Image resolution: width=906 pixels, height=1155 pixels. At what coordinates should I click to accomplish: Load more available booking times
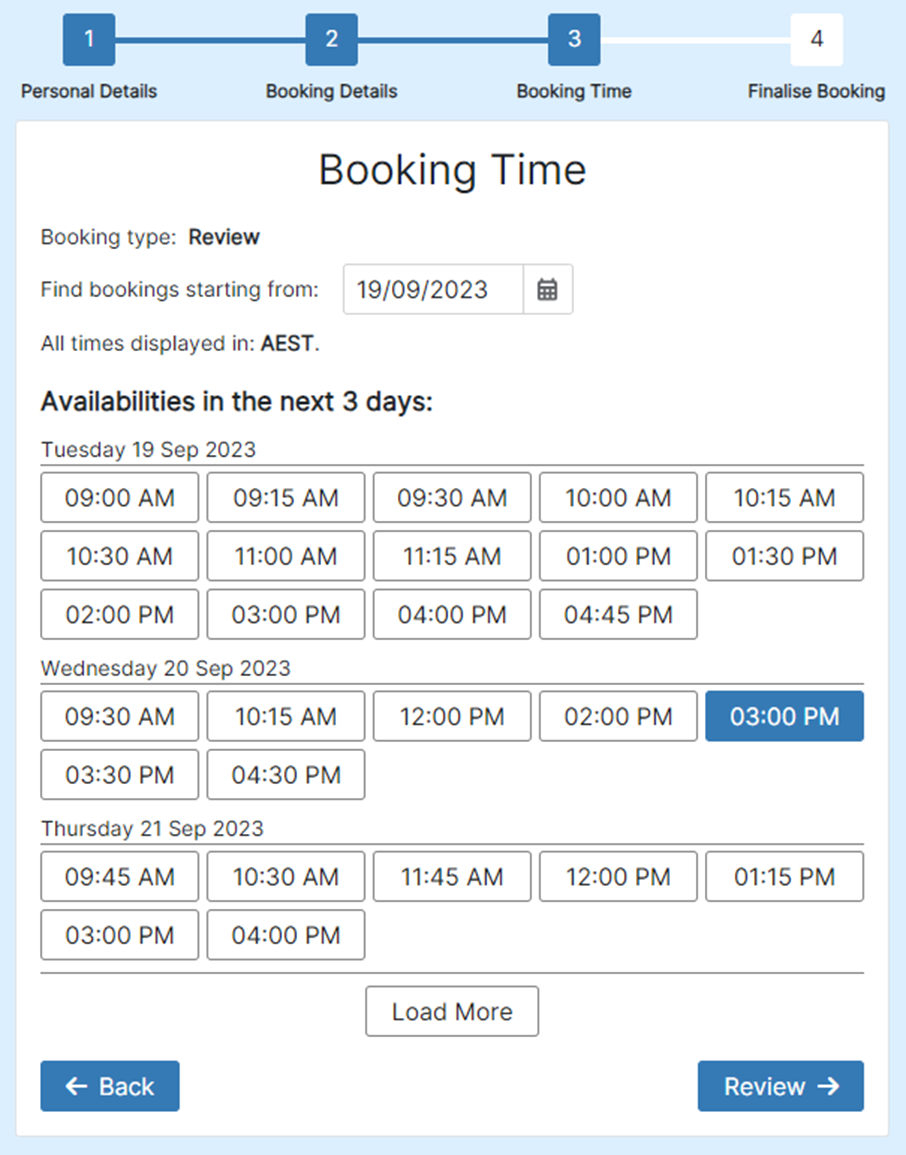[x=452, y=1011]
